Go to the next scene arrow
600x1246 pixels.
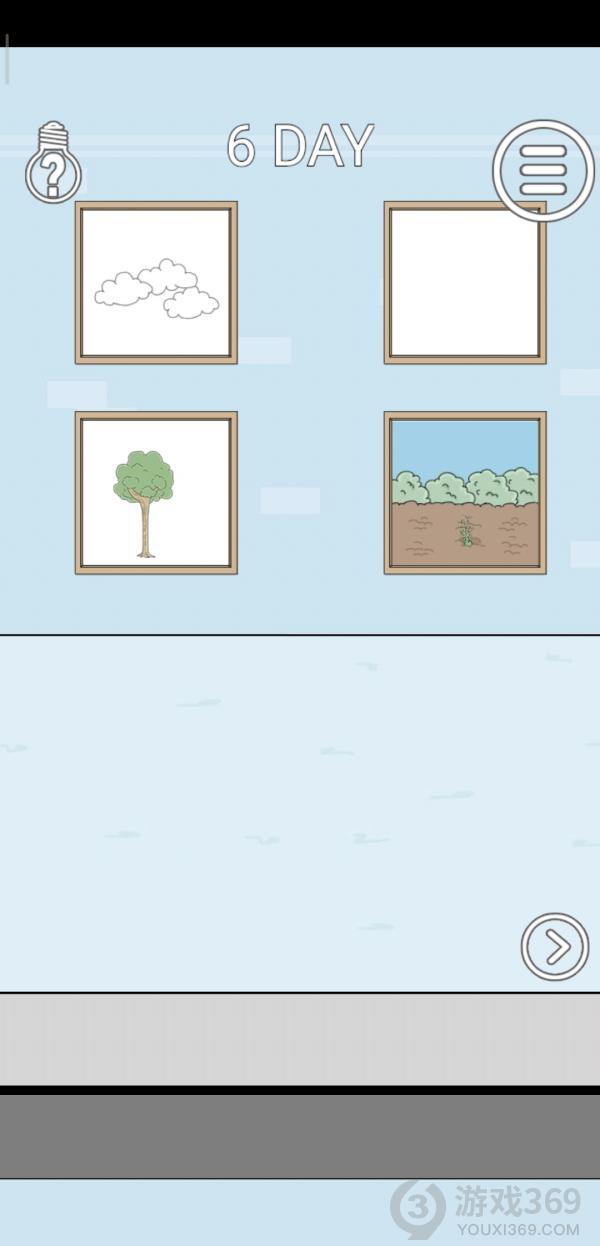555,946
